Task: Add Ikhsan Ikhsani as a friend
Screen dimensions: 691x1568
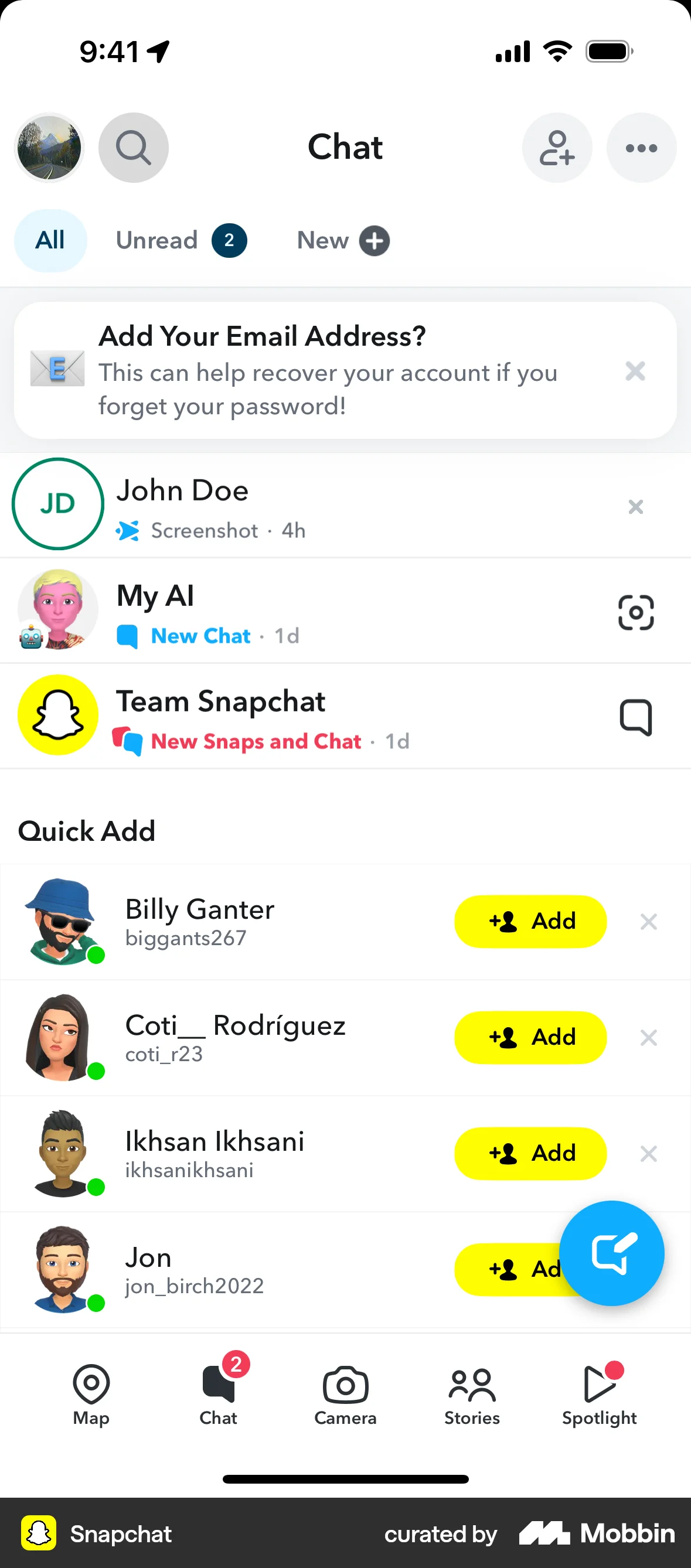Action: coord(530,1154)
